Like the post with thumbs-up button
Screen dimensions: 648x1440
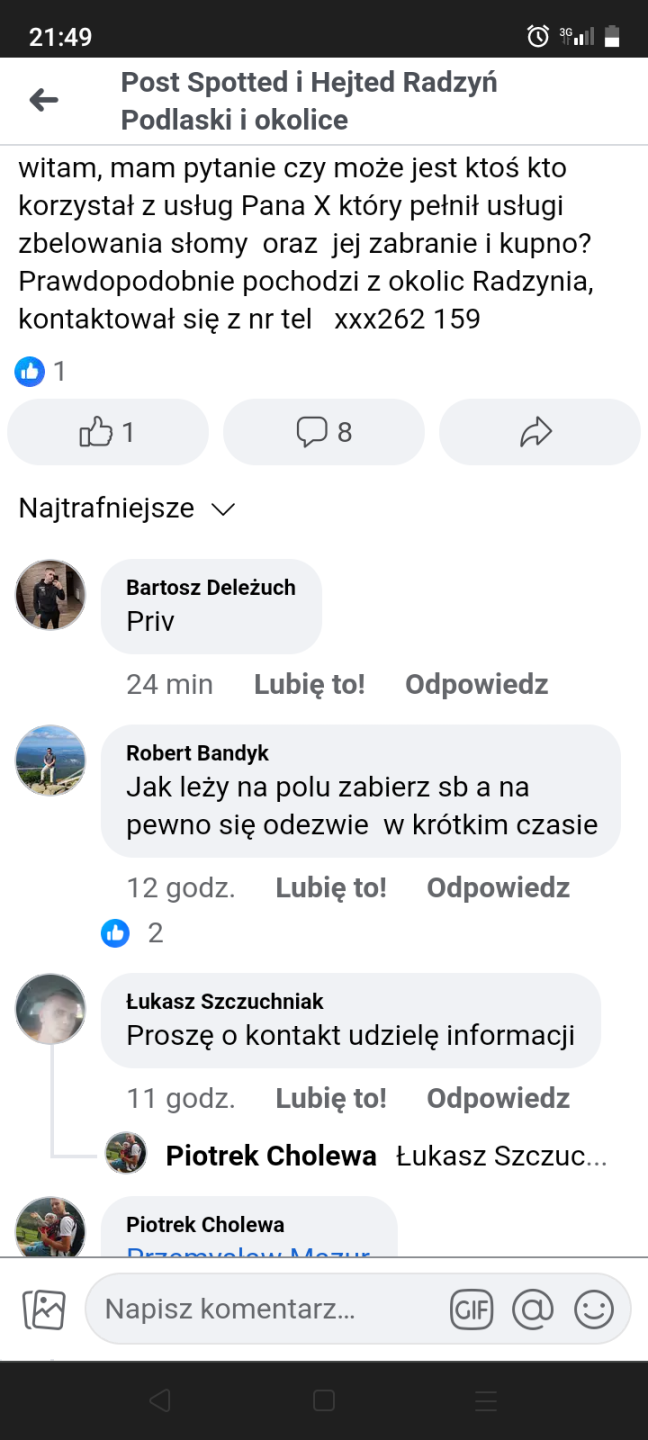[x=108, y=432]
